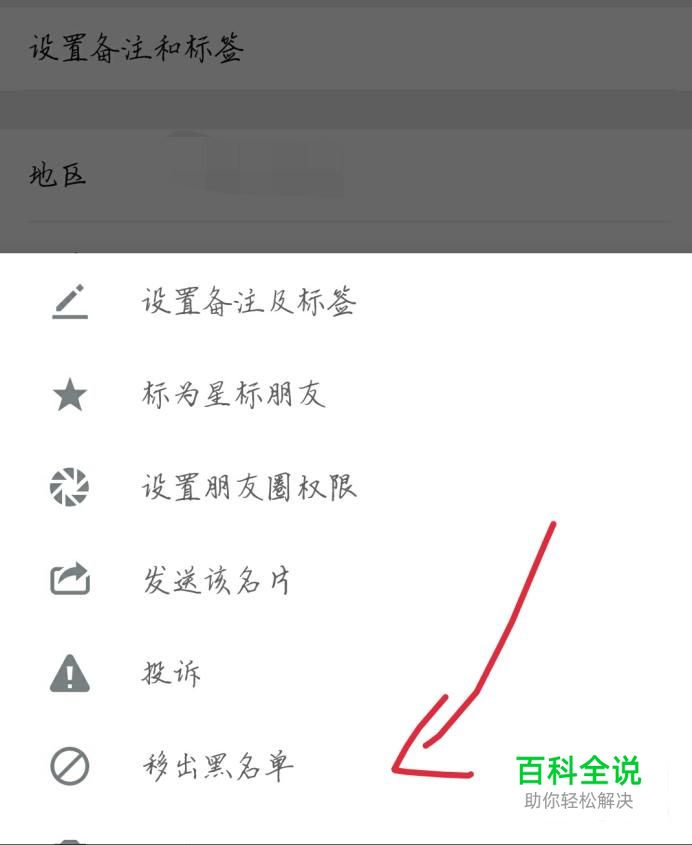Tap 投诉 to report contact
Screen dimensions: 692x845
pos(171,674)
